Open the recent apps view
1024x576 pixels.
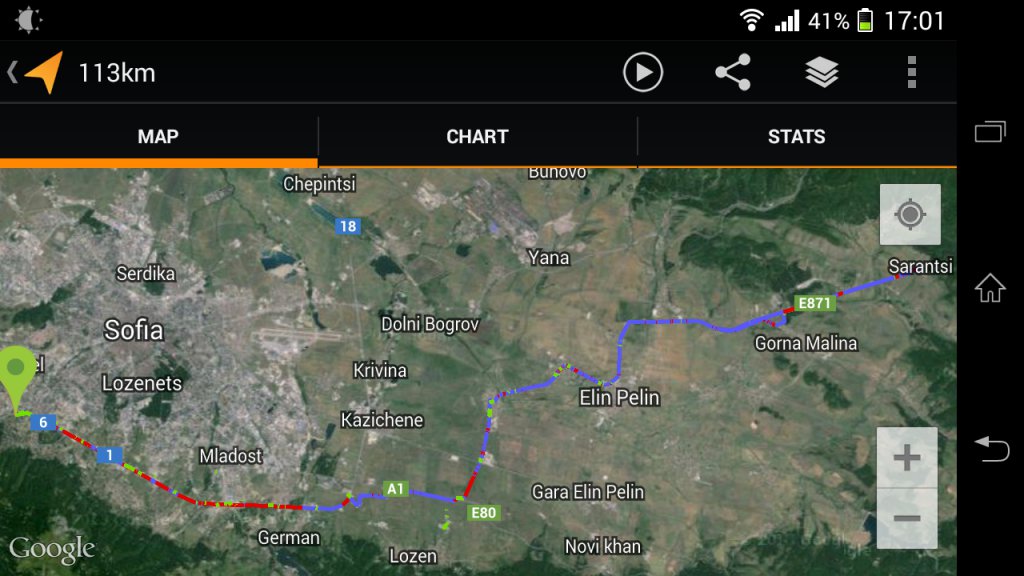(x=990, y=131)
